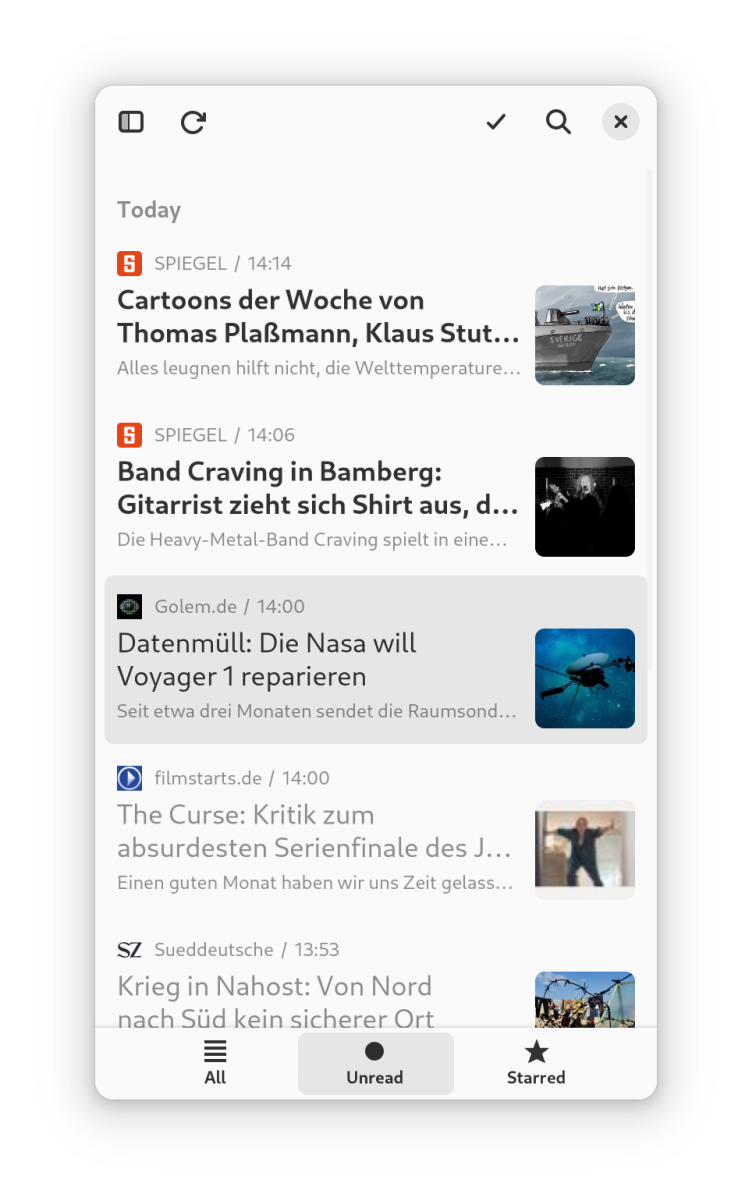The image size is (752, 1204).
Task: Open article search
Action: coord(558,122)
